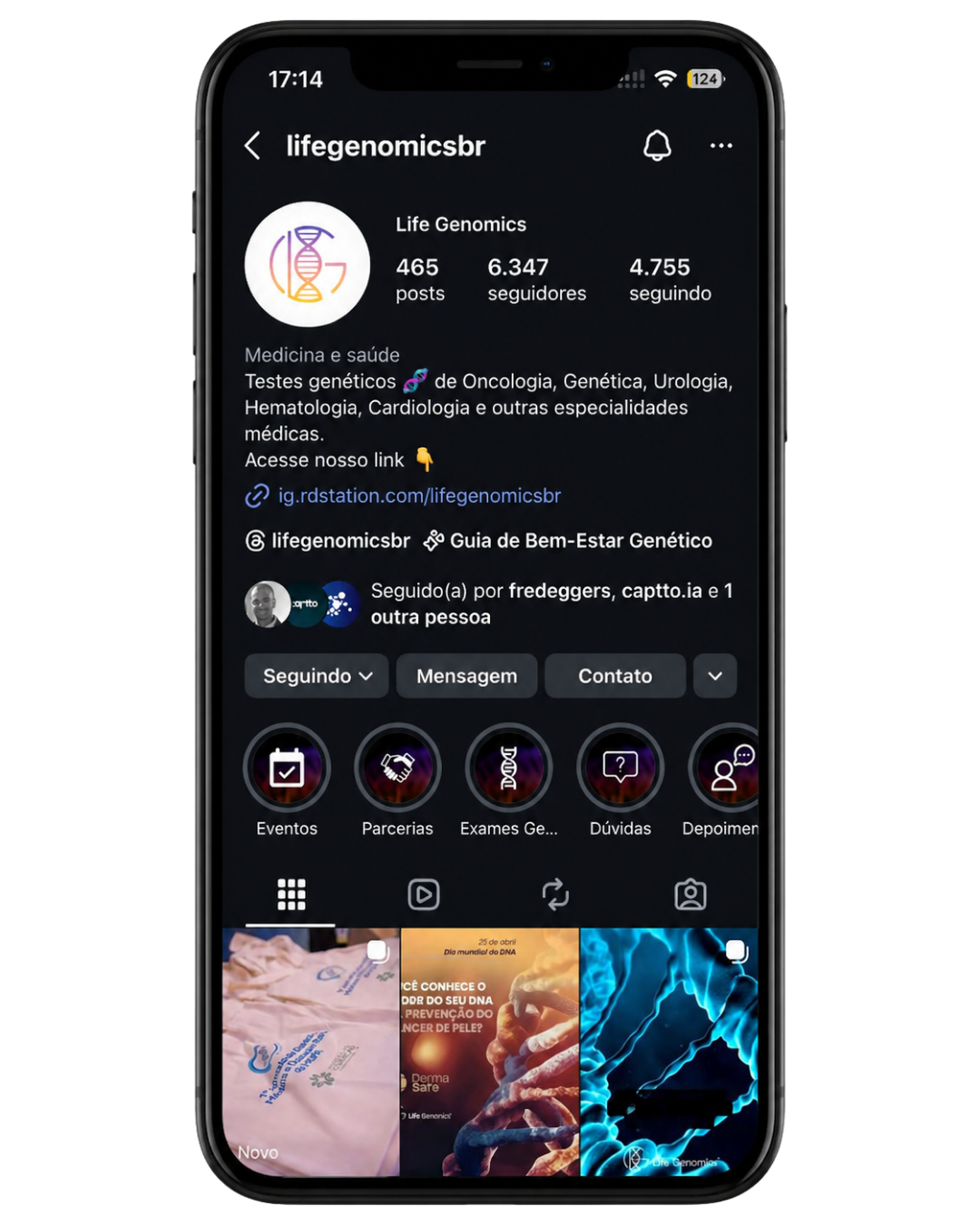Open the pink shirts post marked Novo

click(x=310, y=1051)
